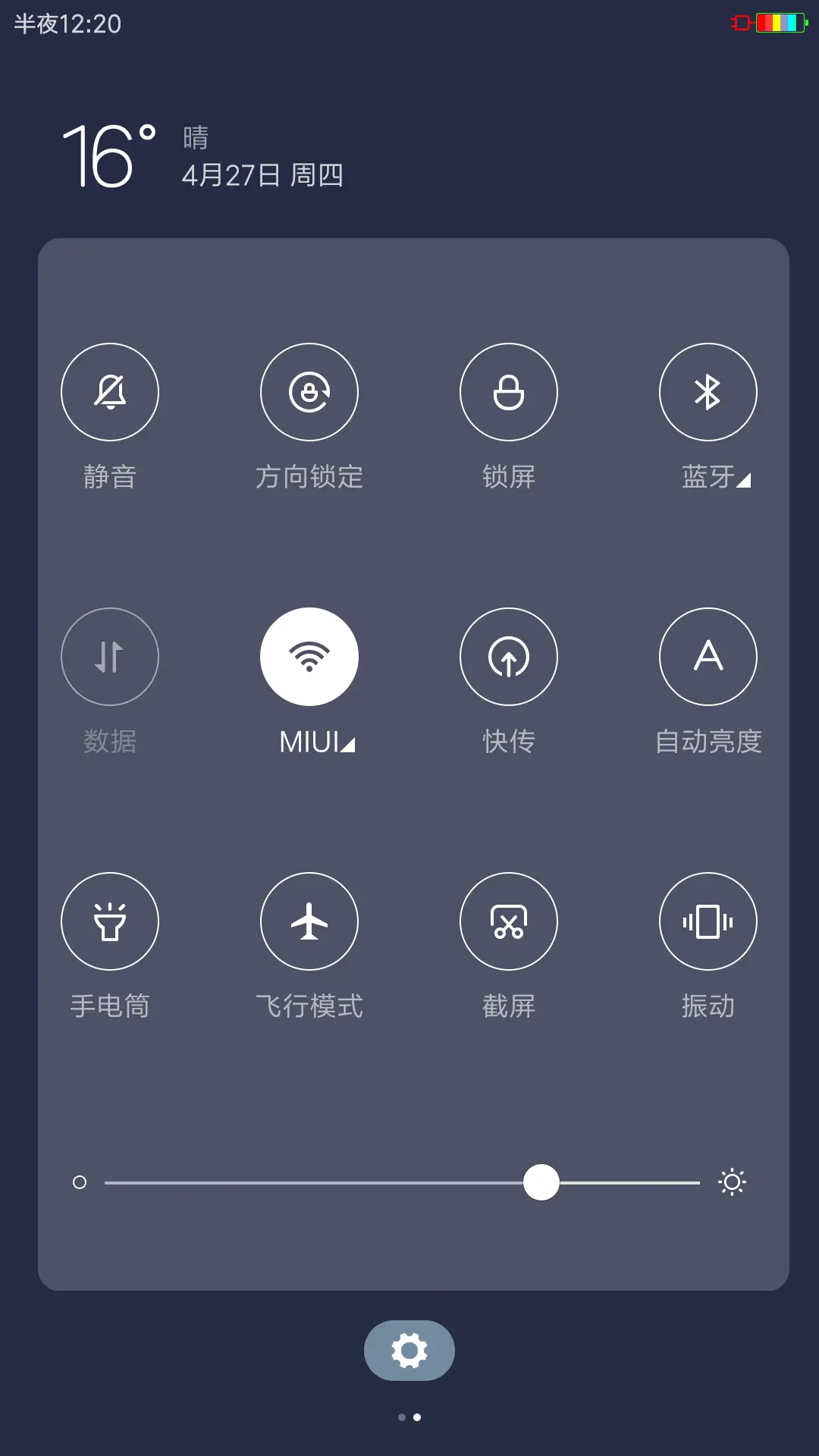Disable the MIUI Wi-Fi connection
The height and width of the screenshot is (1456, 819).
[x=309, y=656]
